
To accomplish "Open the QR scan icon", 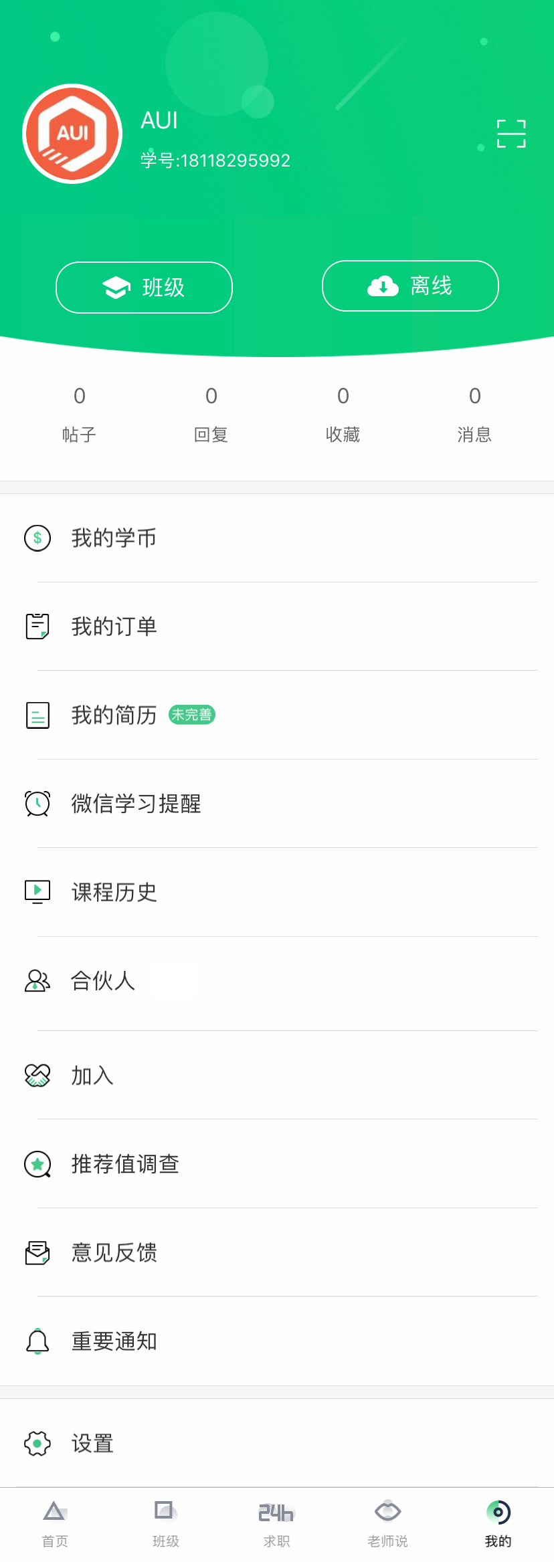I will (511, 134).
